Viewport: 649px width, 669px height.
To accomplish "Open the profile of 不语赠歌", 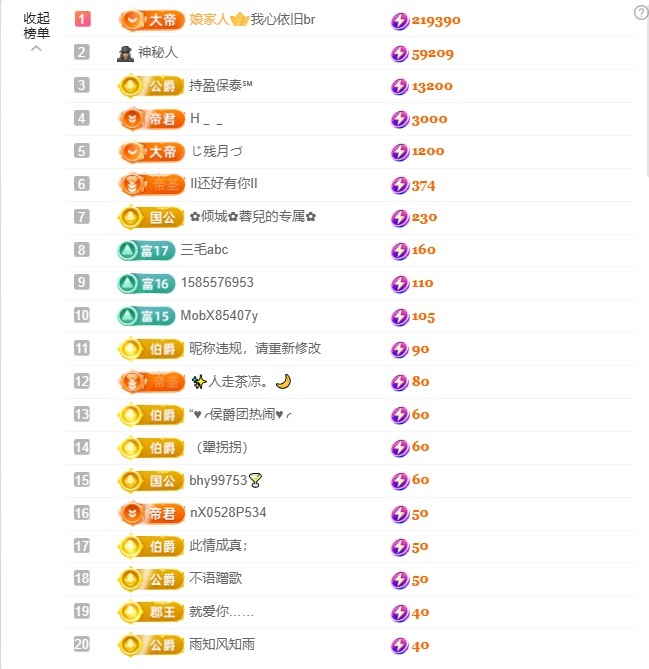I will (215, 579).
